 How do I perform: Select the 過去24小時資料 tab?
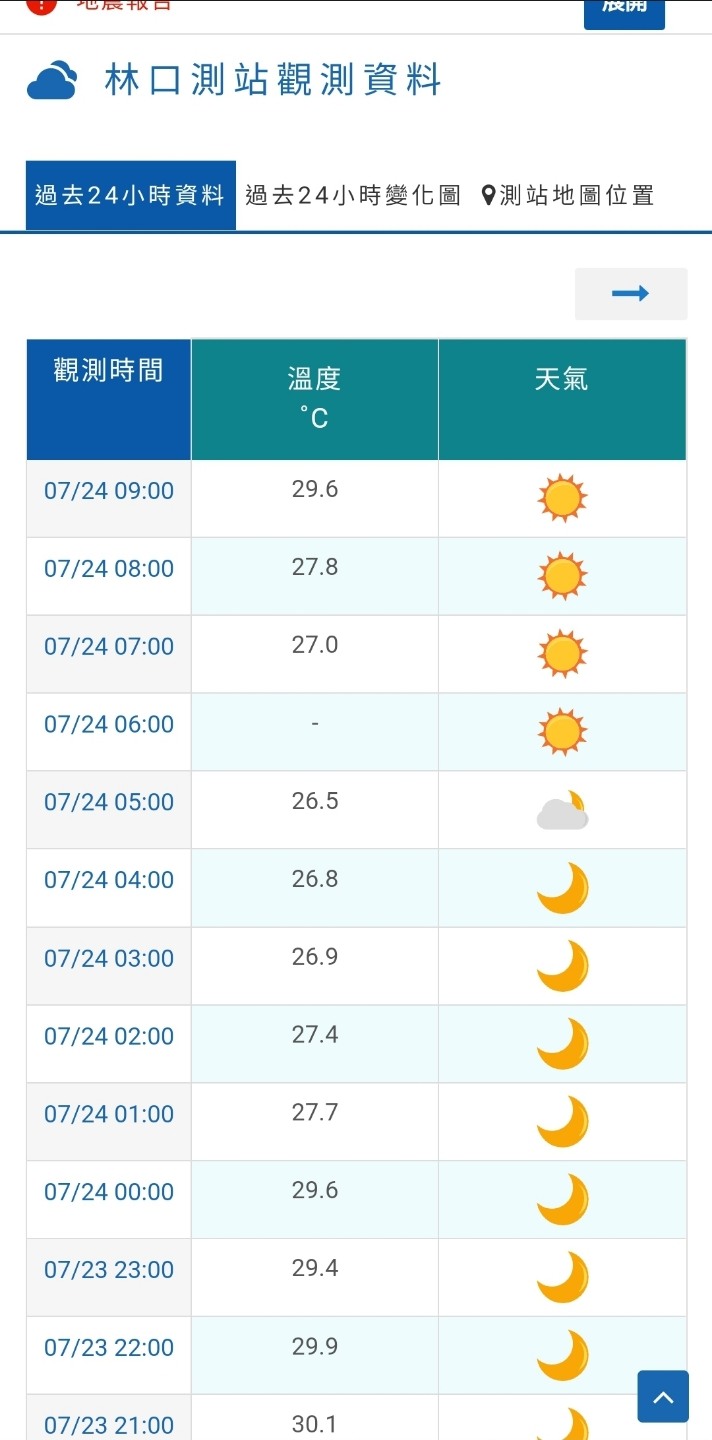point(131,195)
